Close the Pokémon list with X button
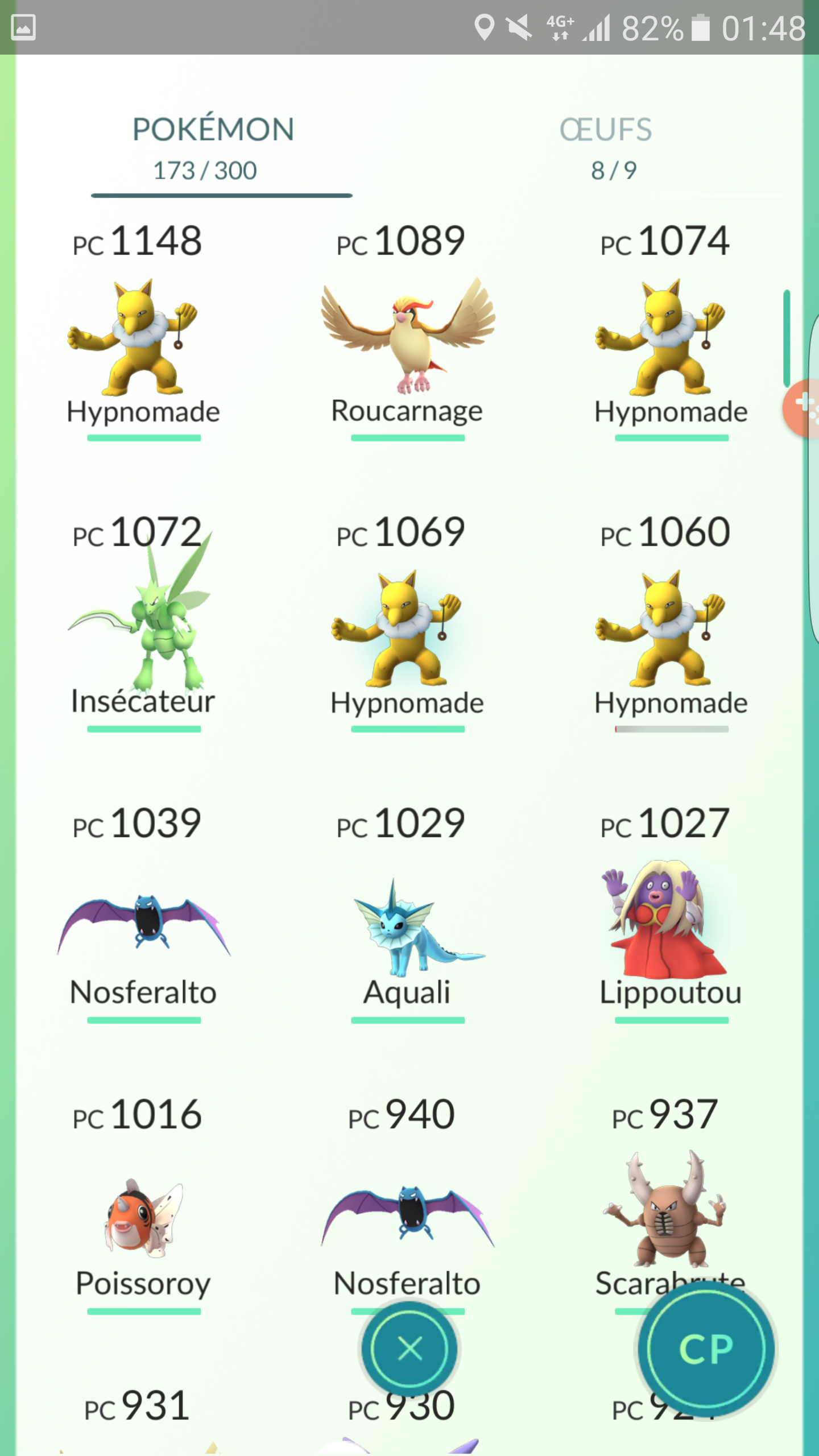 point(409,1349)
